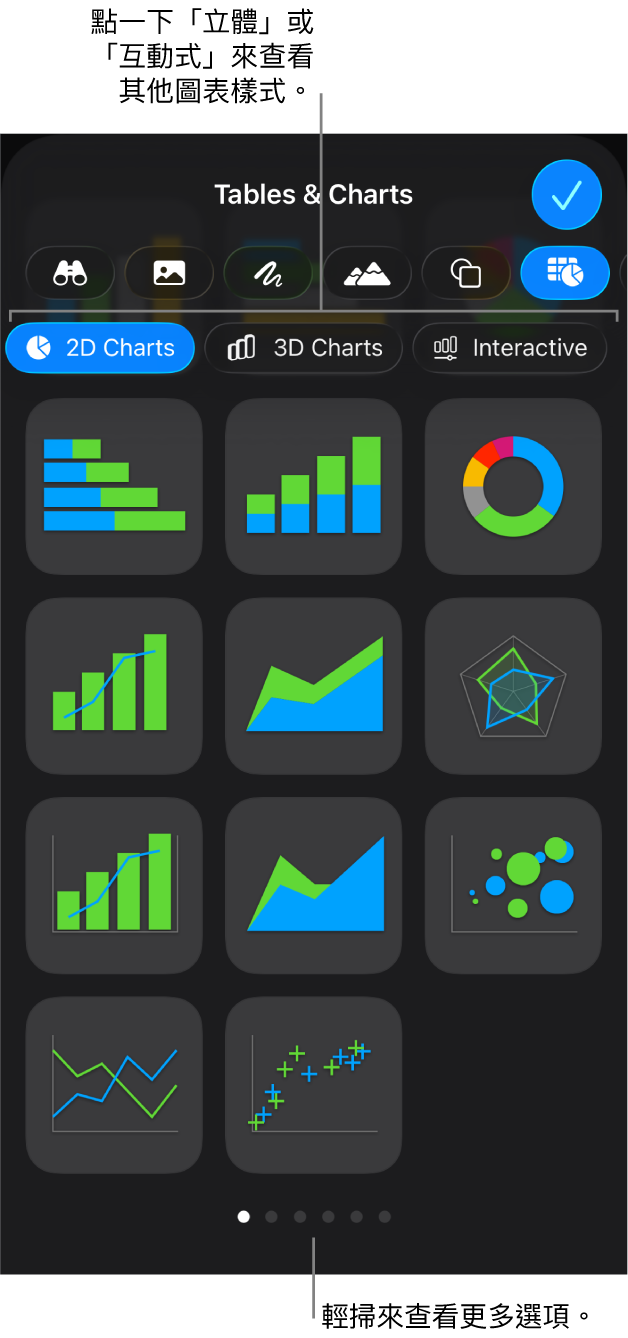
Task: Go to the second page of chart styles
Action: coord(271,1217)
